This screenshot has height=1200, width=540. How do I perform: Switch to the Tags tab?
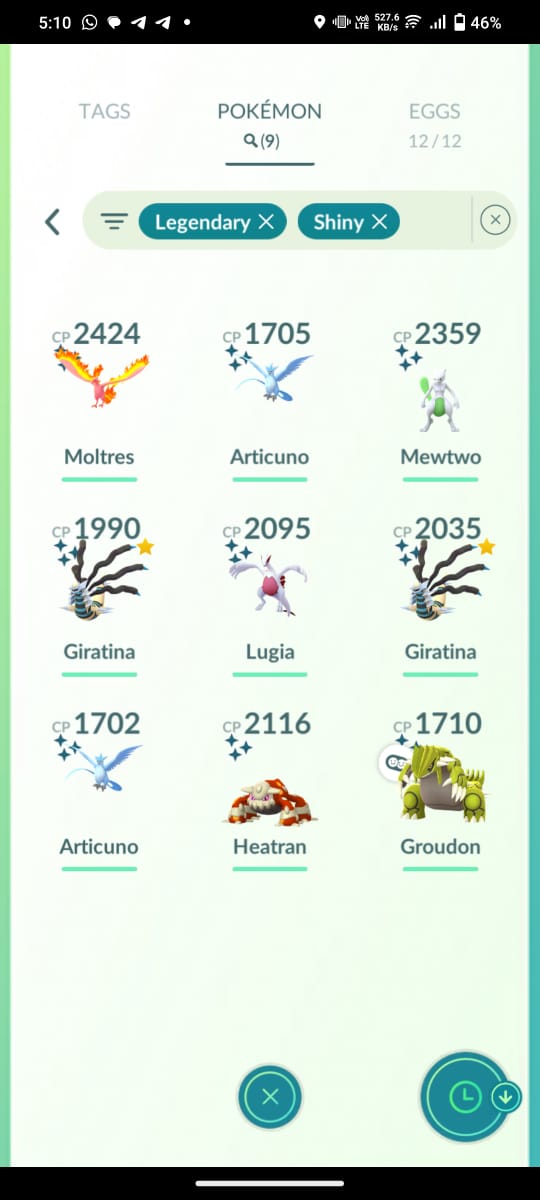click(105, 111)
